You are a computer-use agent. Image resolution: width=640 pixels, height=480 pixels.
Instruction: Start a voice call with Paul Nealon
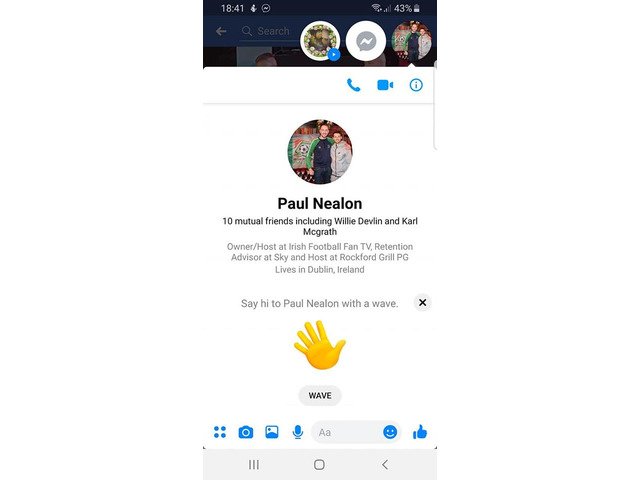pos(353,85)
